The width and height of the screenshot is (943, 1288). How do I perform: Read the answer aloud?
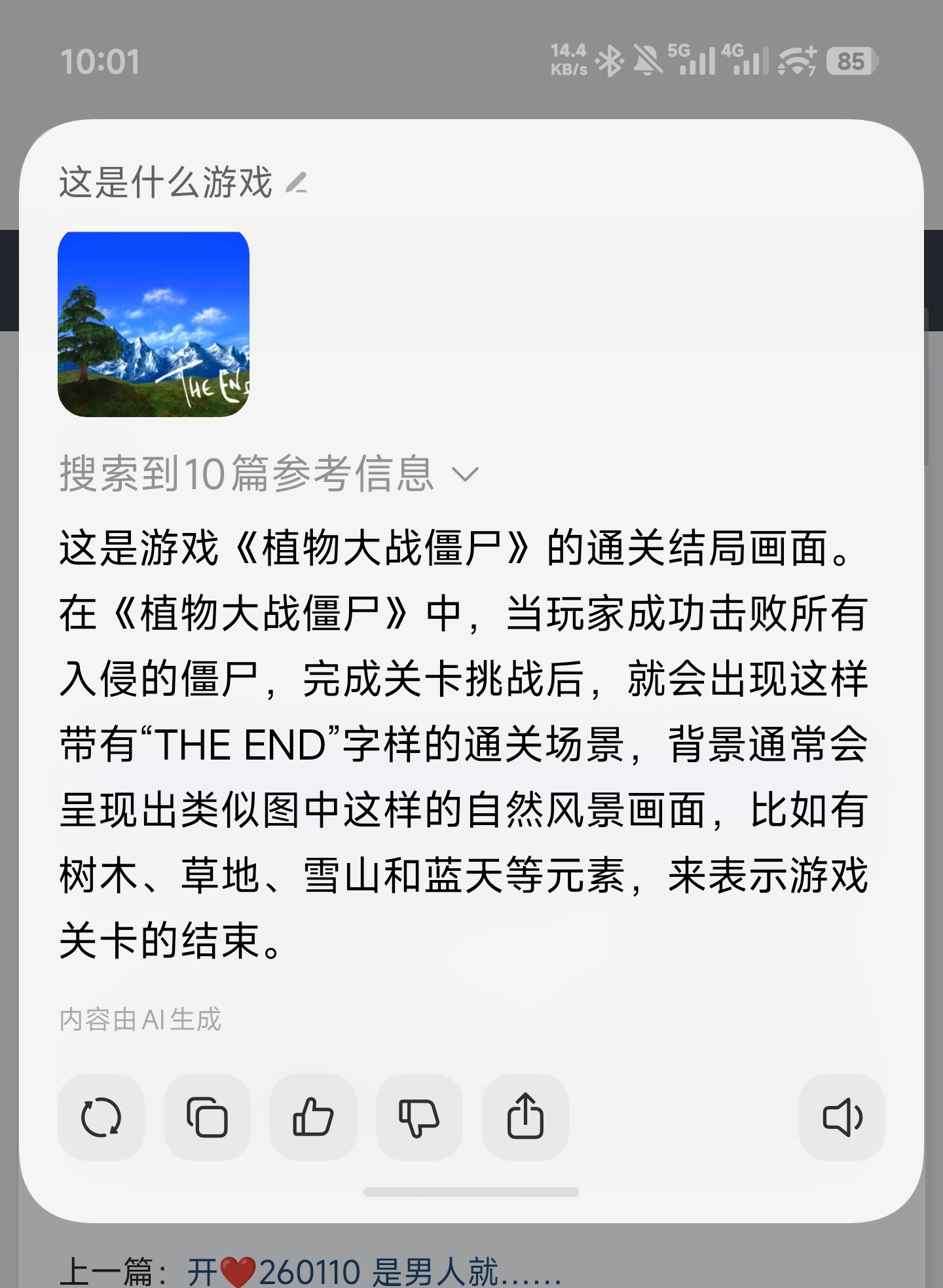841,1117
